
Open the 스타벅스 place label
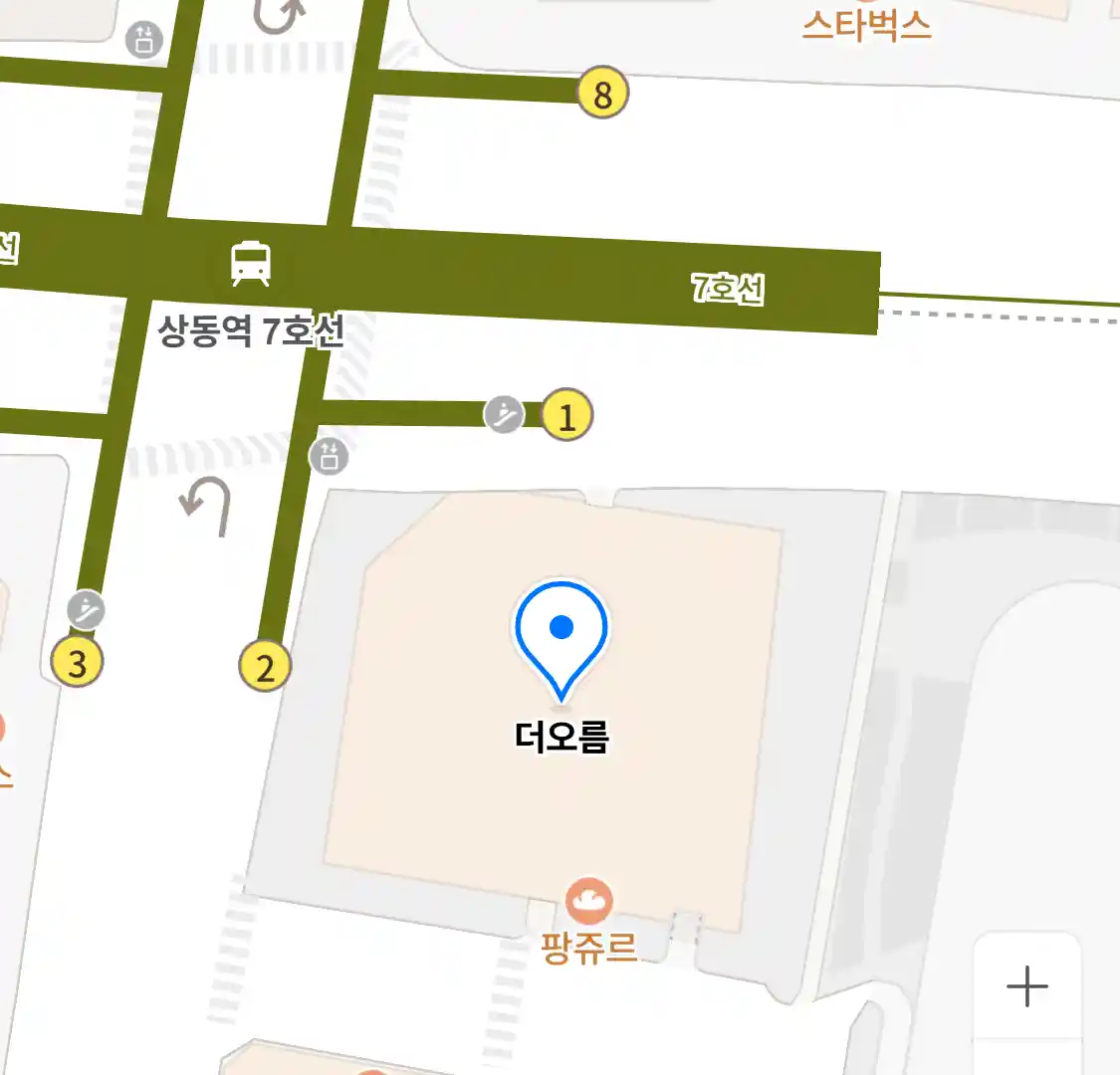click(x=866, y=25)
